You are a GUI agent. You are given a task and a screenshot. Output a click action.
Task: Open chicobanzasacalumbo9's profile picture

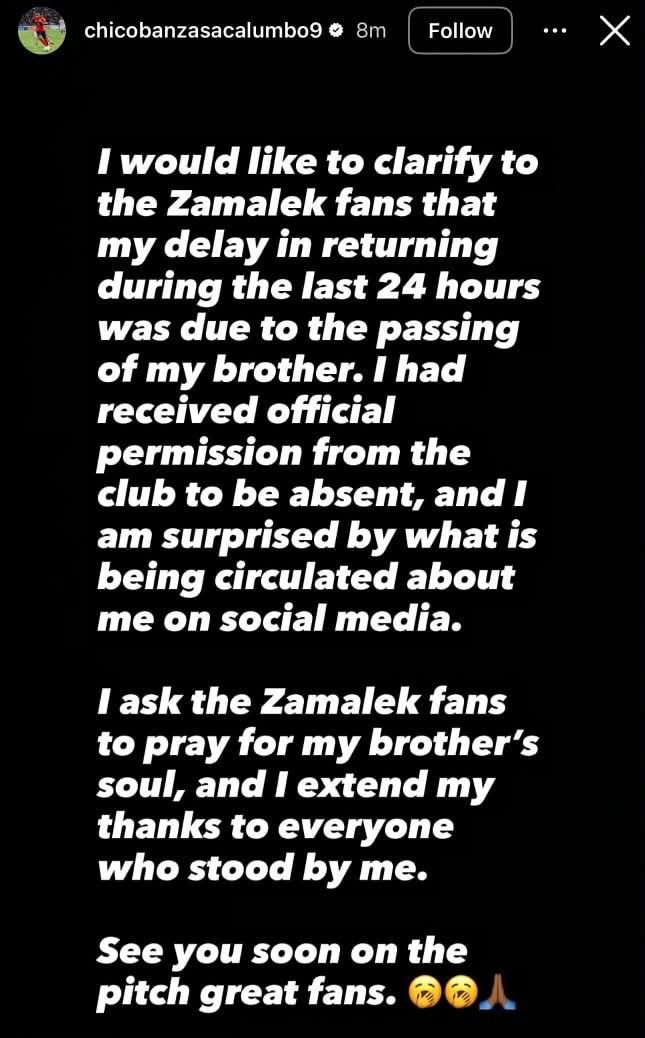point(42,31)
